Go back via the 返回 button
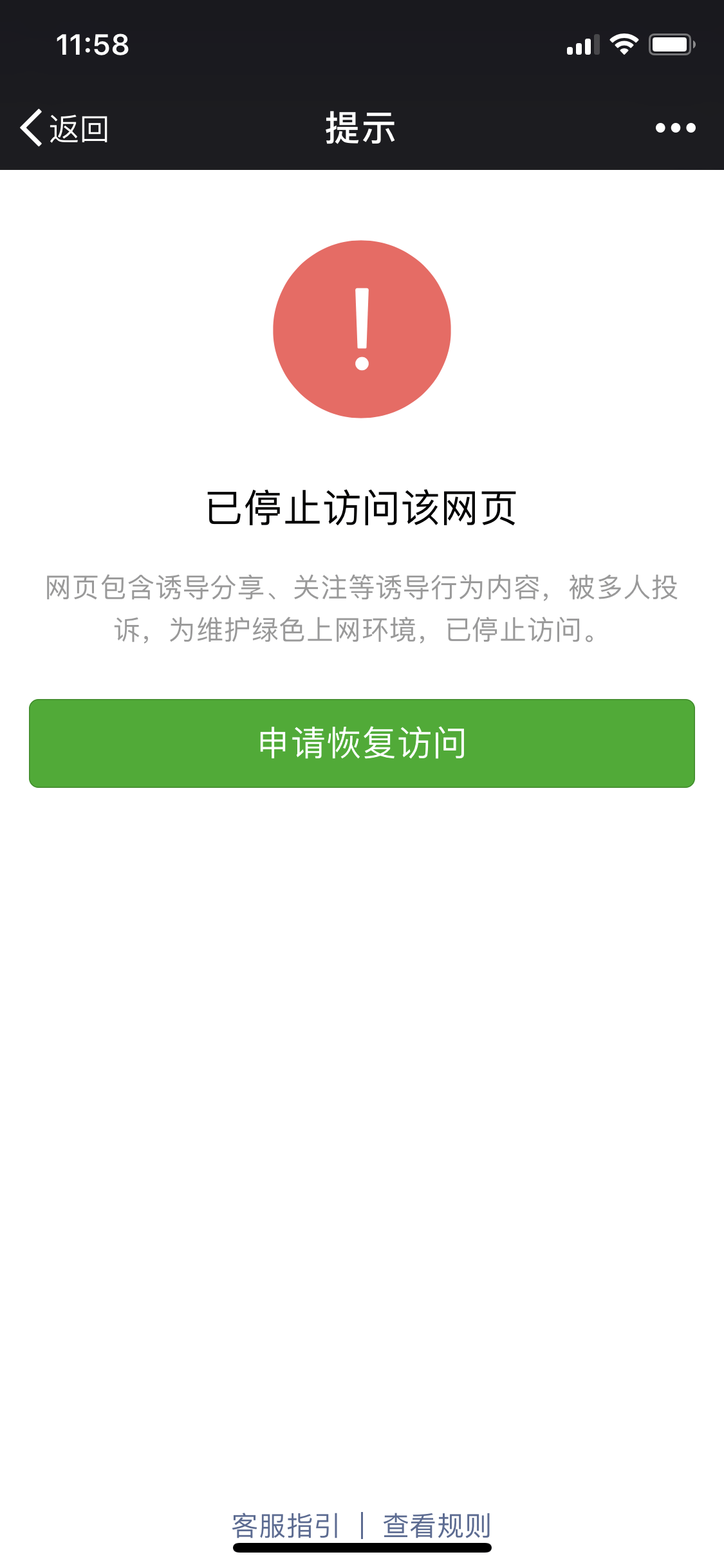Viewport: 724px width, 1568px height. (64, 128)
